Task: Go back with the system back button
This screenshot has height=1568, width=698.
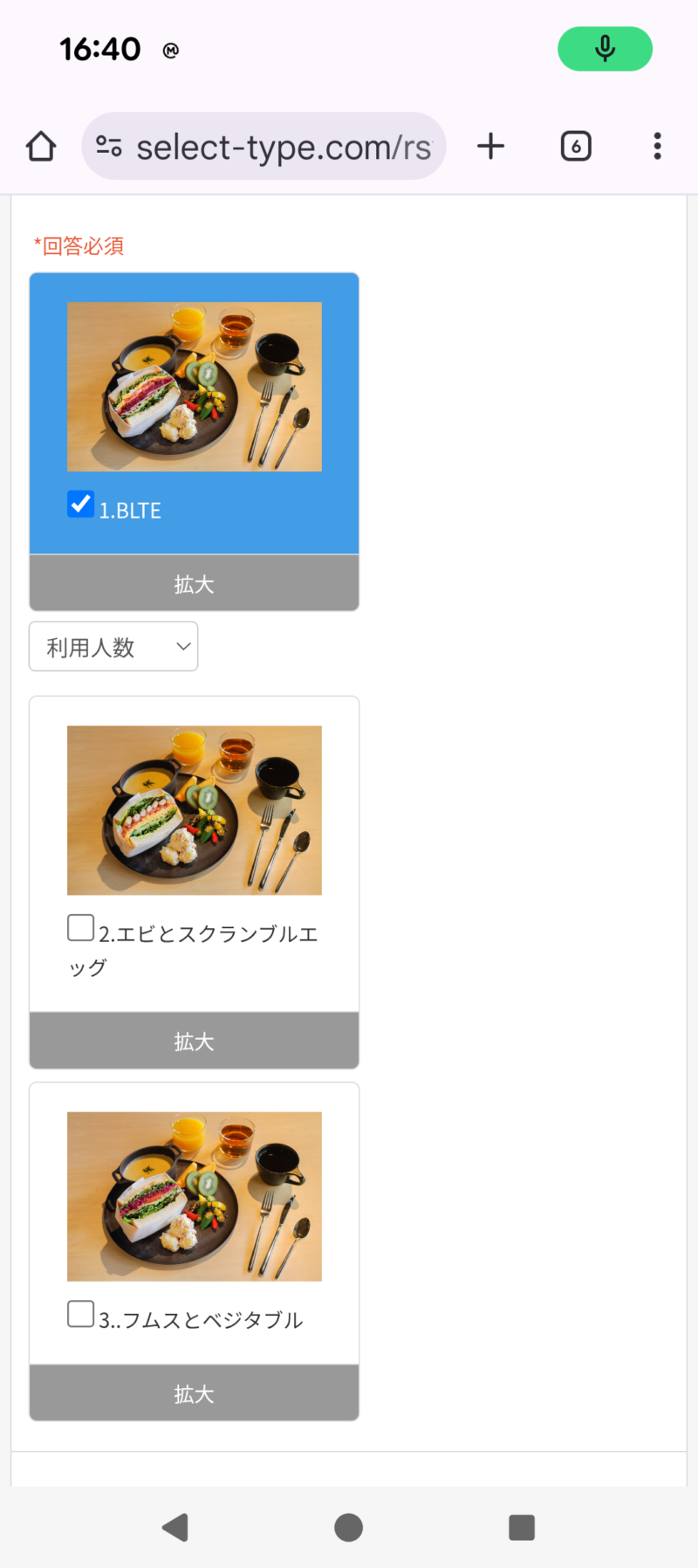Action: click(175, 1527)
